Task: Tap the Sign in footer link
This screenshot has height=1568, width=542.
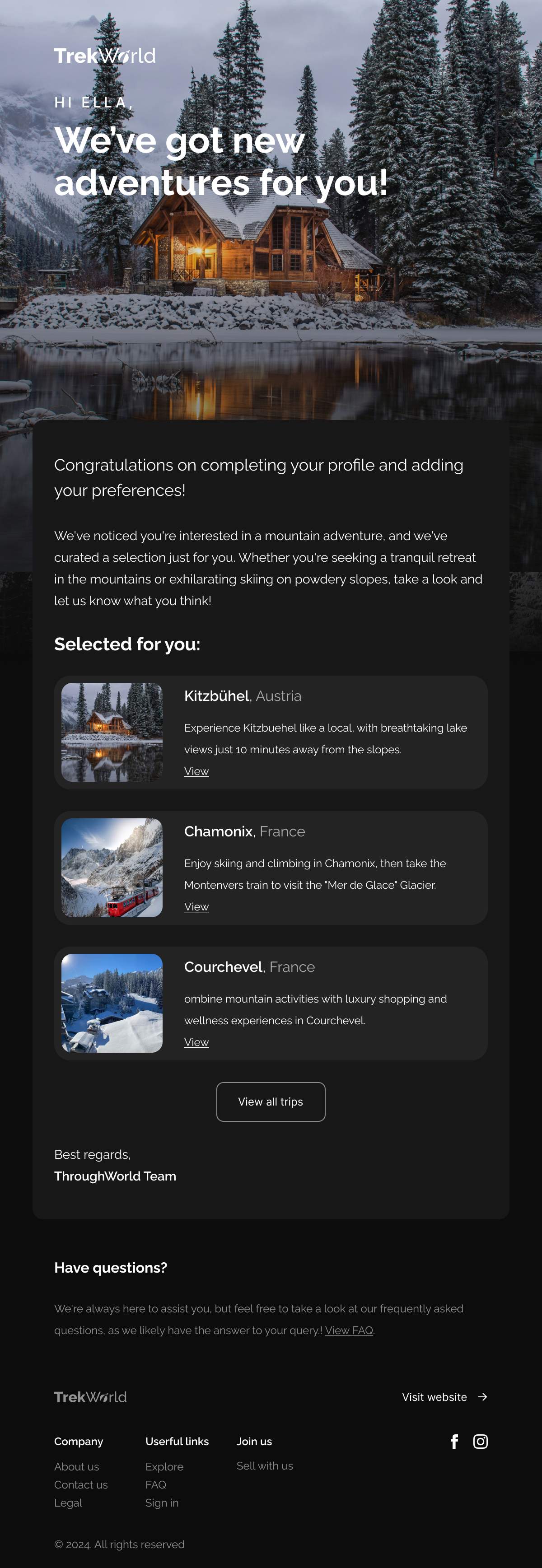Action: pos(161,1503)
